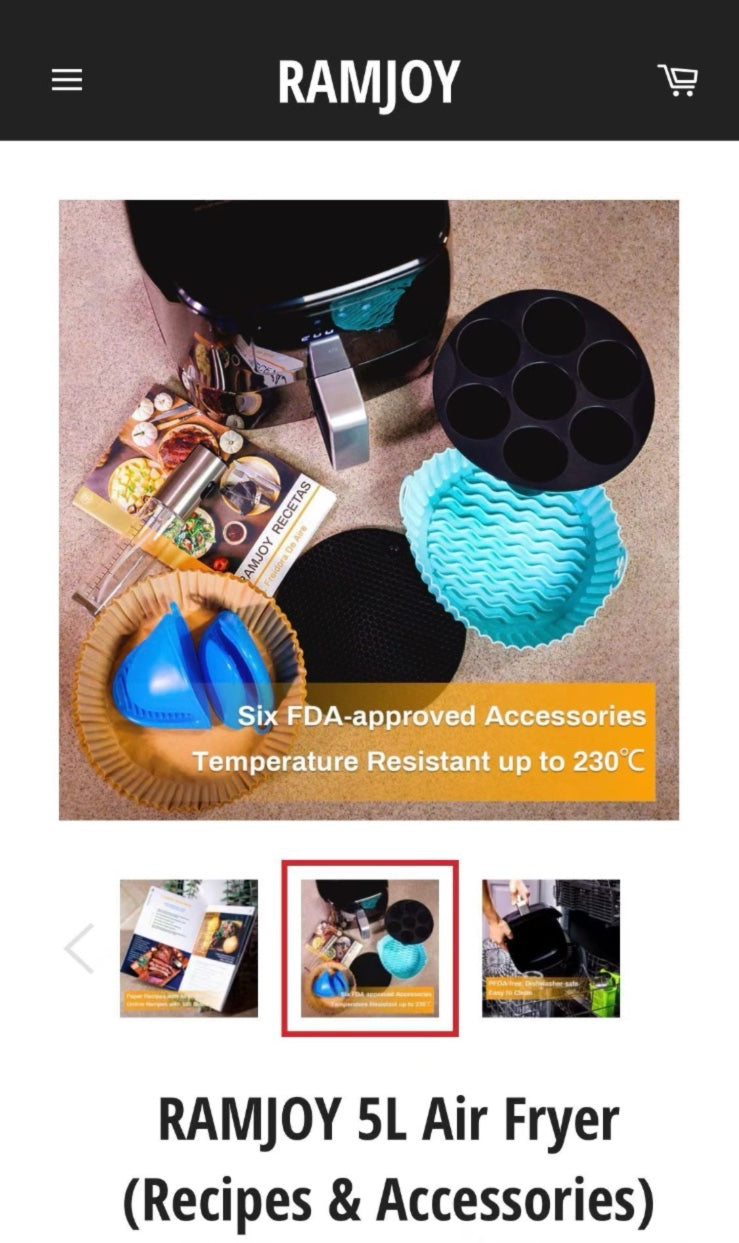739x1243 pixels.
Task: Open the large air fryer accessories image
Action: point(369,510)
